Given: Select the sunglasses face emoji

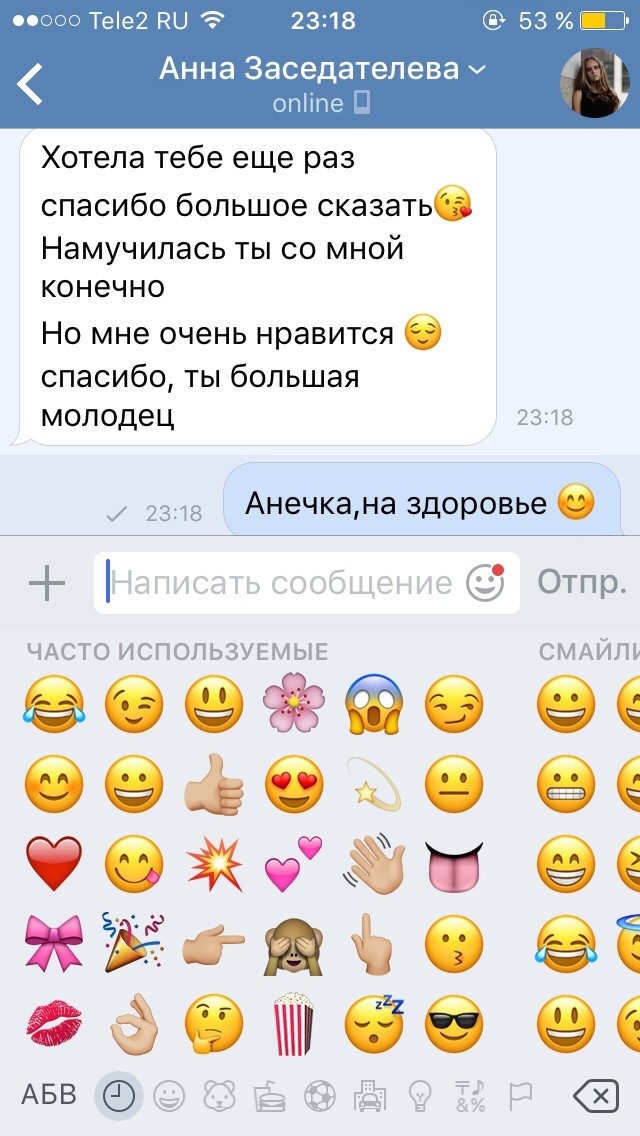Looking at the screenshot, I should [x=454, y=1024].
